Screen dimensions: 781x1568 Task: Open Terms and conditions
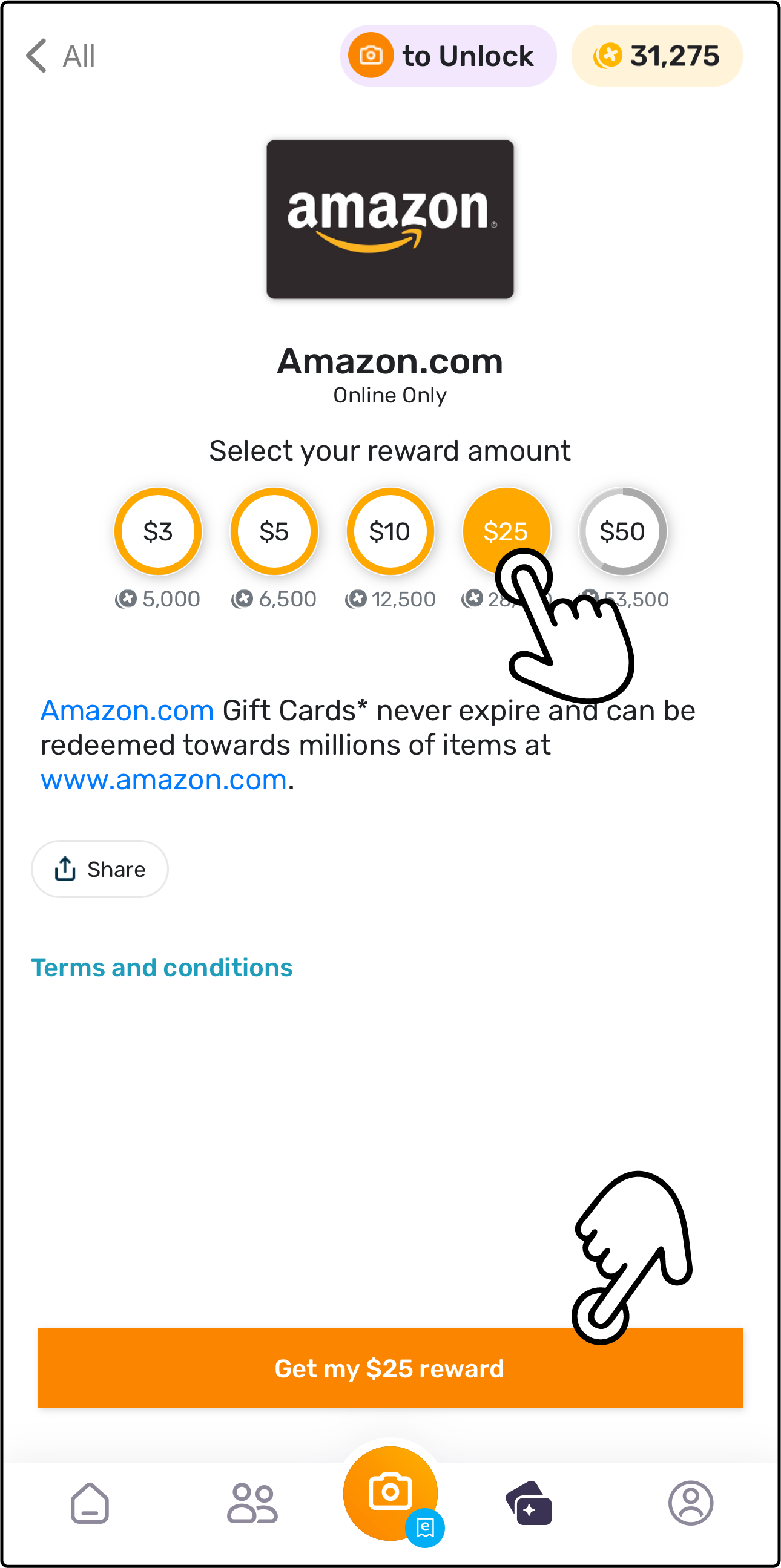[162, 968]
